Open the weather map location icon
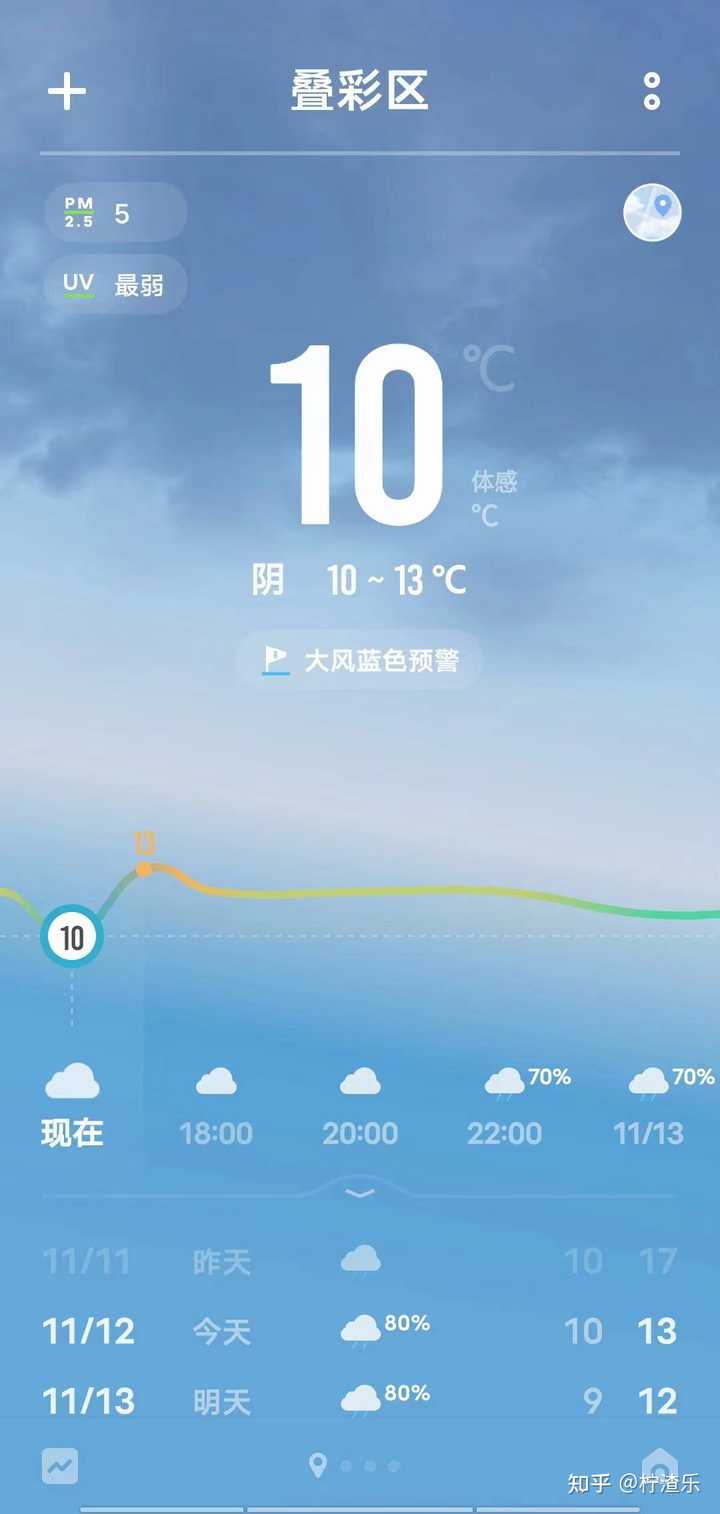Image resolution: width=720 pixels, height=1514 pixels. [652, 213]
